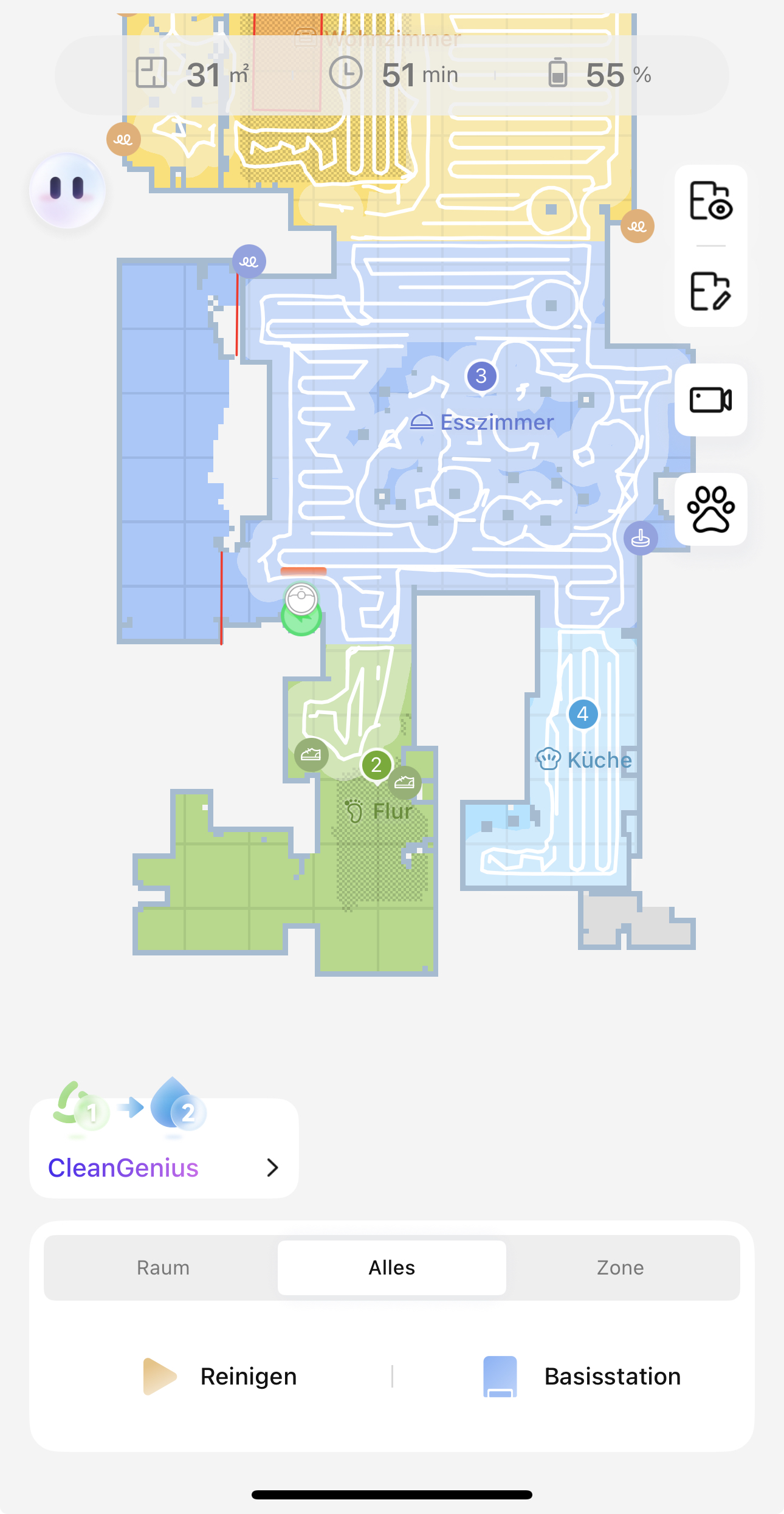Tap the robot assistant face avatar
Image resolution: width=784 pixels, height=1514 pixels.
67,190
